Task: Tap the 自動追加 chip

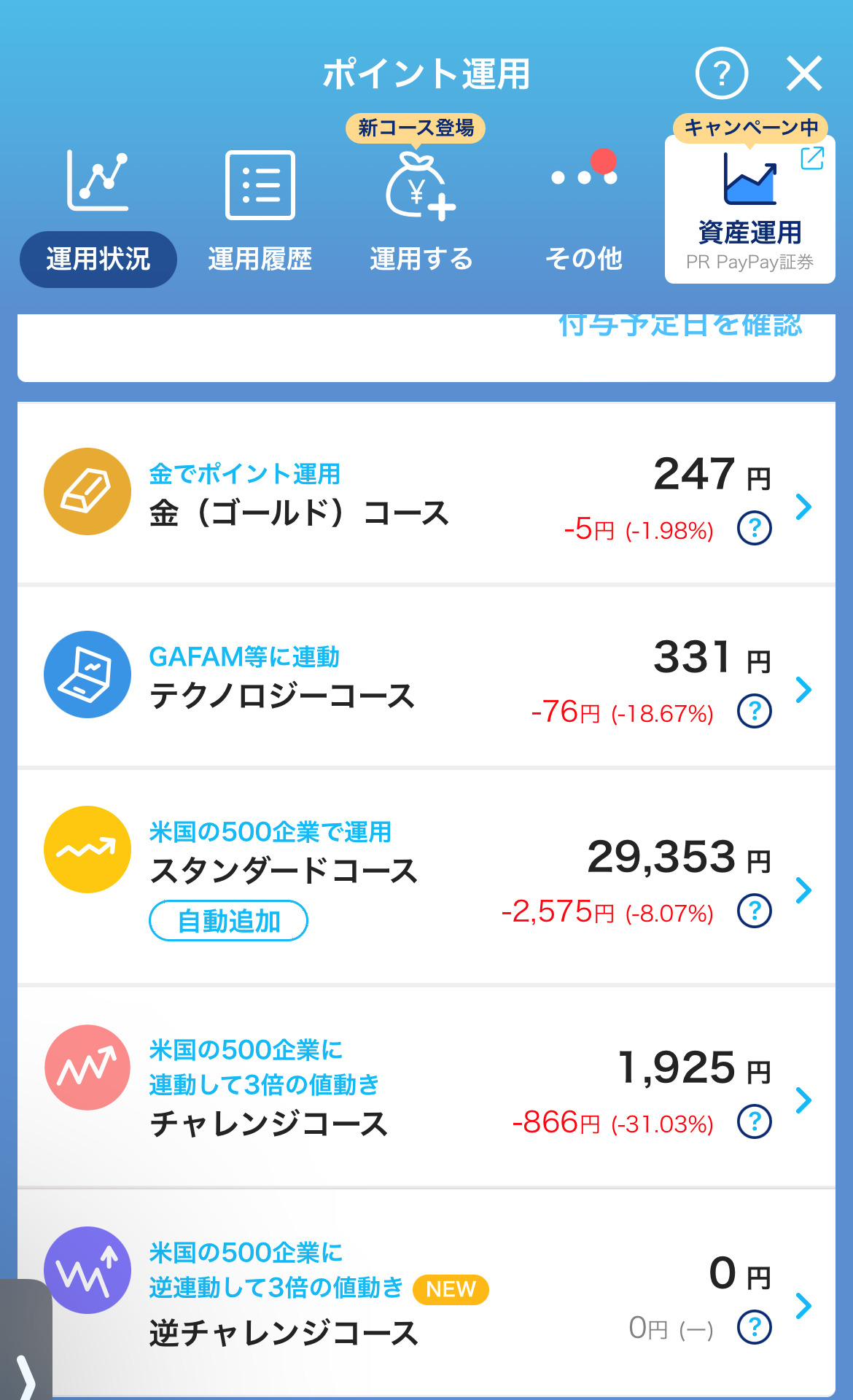Action: point(228,921)
